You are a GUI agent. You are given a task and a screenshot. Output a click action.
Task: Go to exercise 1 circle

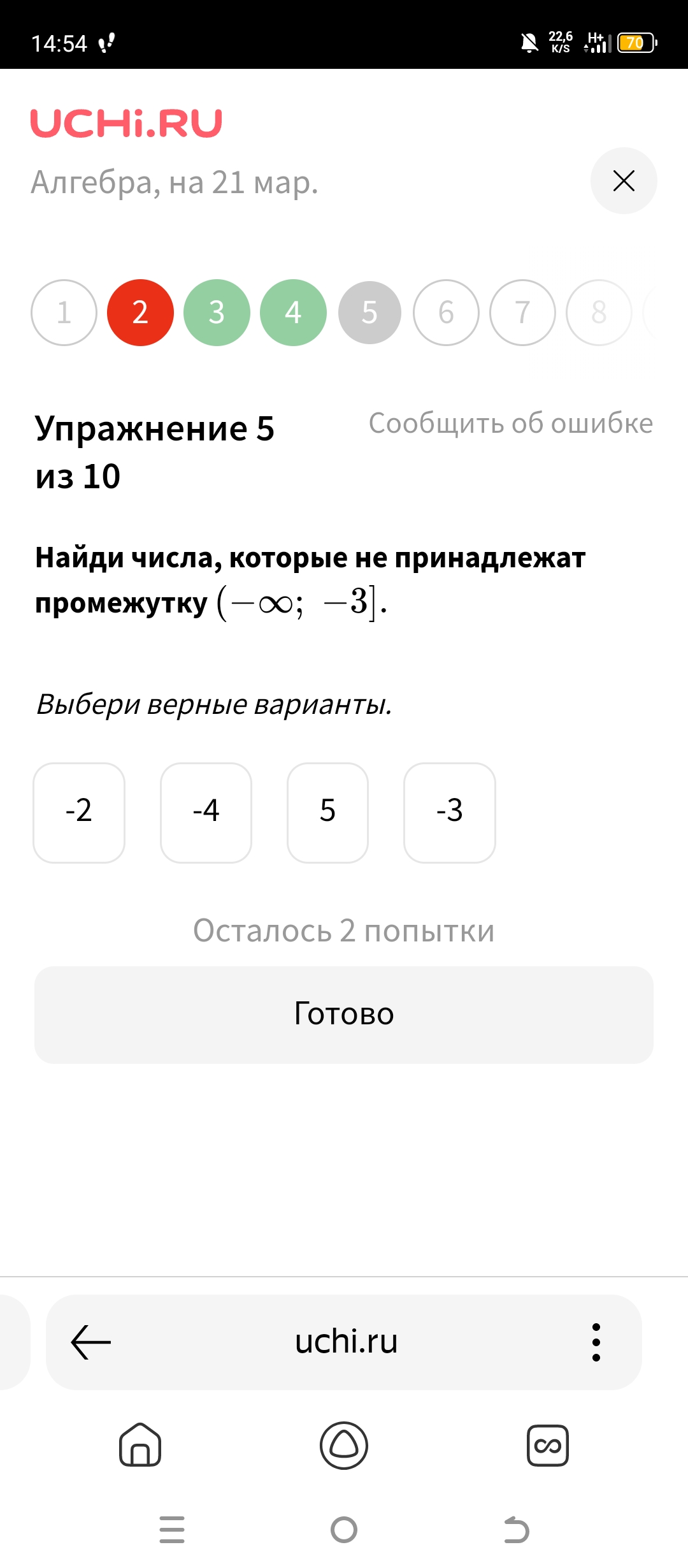[64, 312]
